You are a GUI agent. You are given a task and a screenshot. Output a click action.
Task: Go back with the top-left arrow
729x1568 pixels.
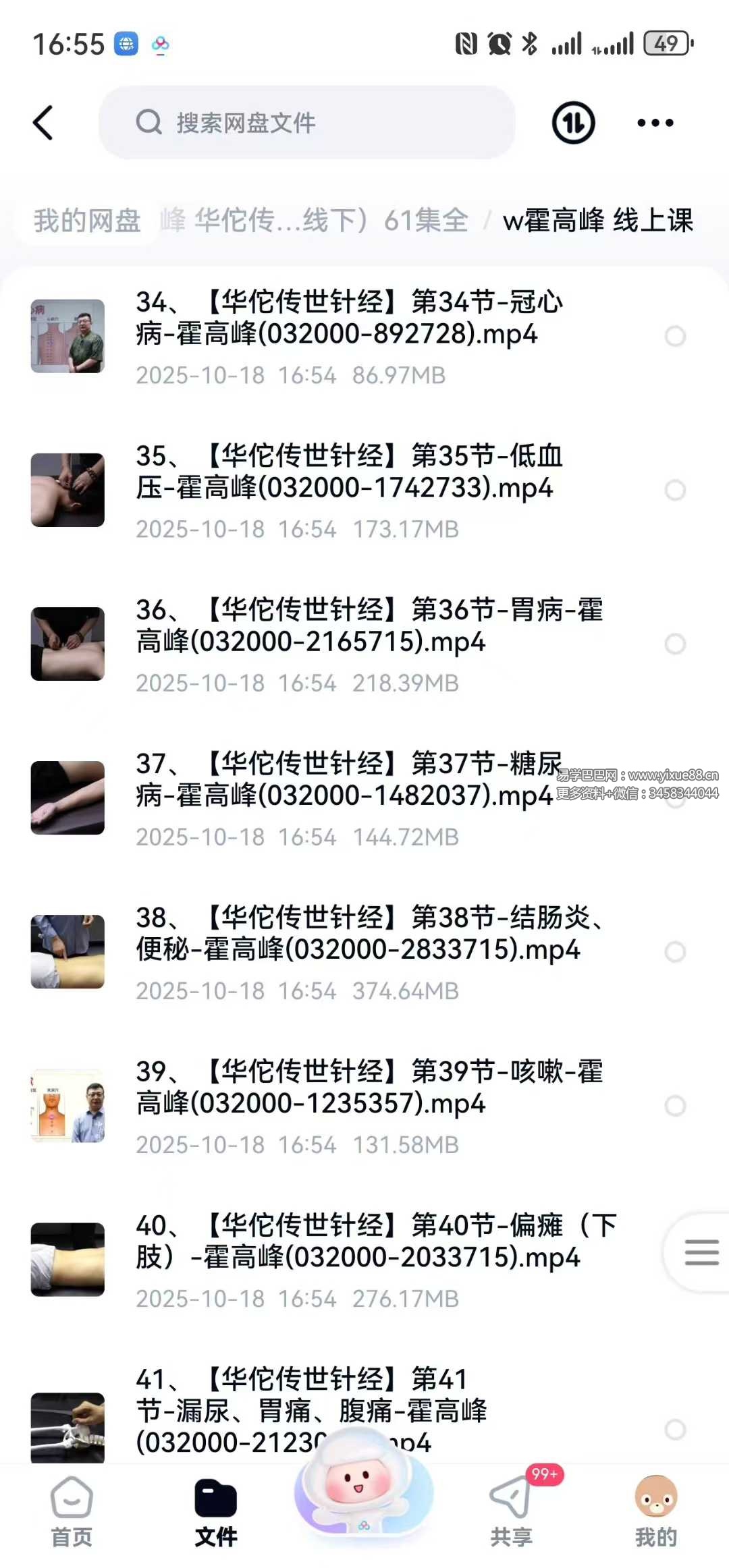[43, 123]
